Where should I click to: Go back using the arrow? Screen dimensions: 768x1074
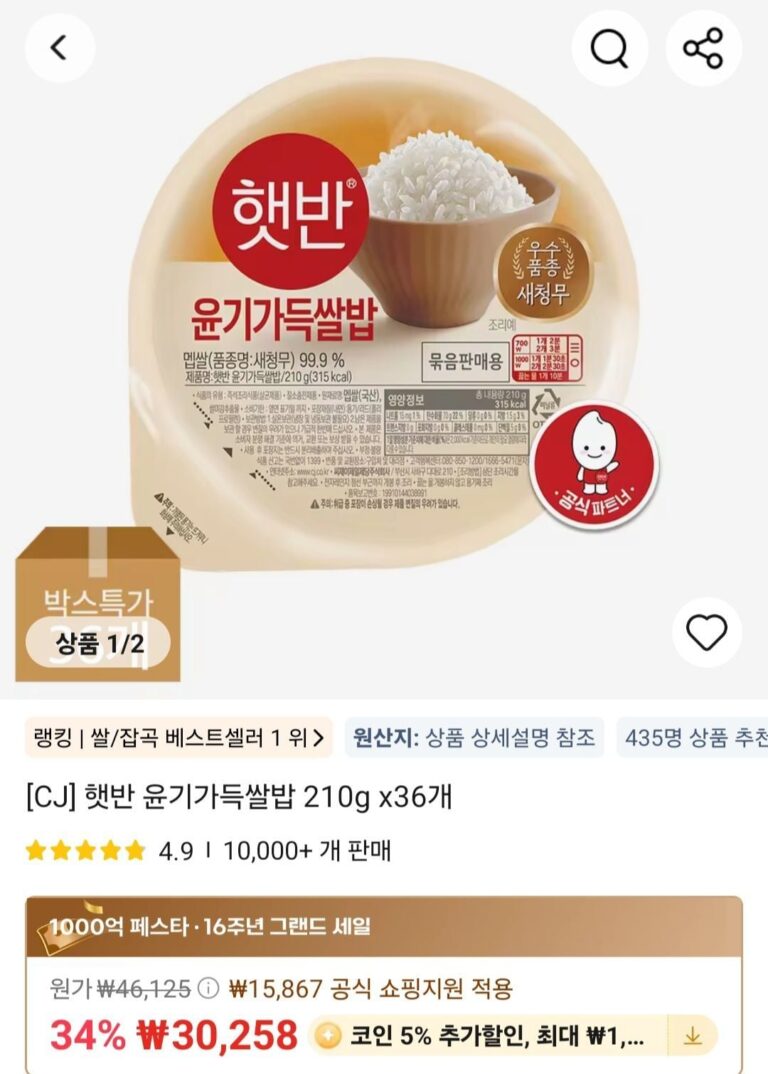(x=59, y=48)
